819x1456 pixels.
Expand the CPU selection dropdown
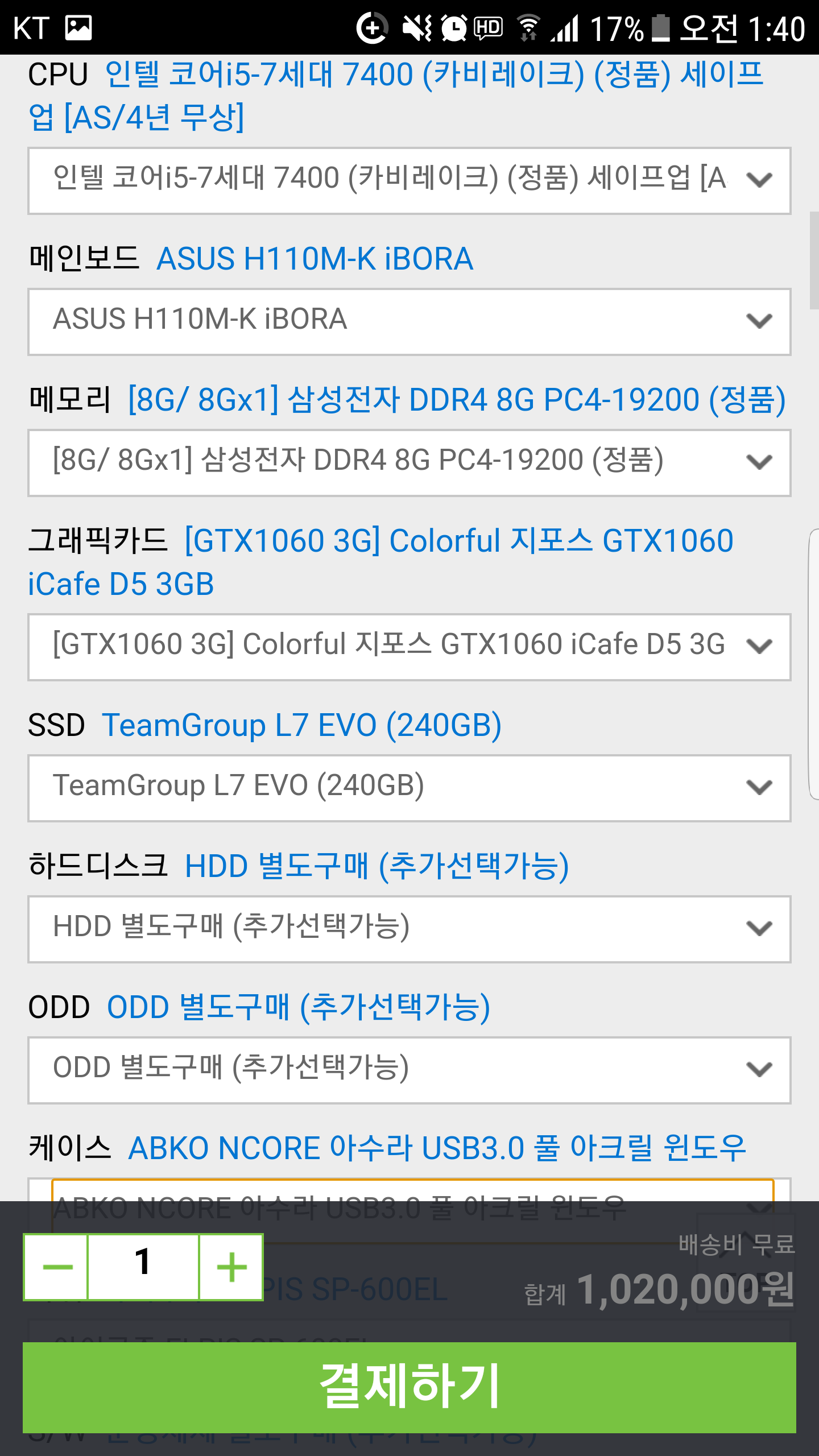coord(409,181)
